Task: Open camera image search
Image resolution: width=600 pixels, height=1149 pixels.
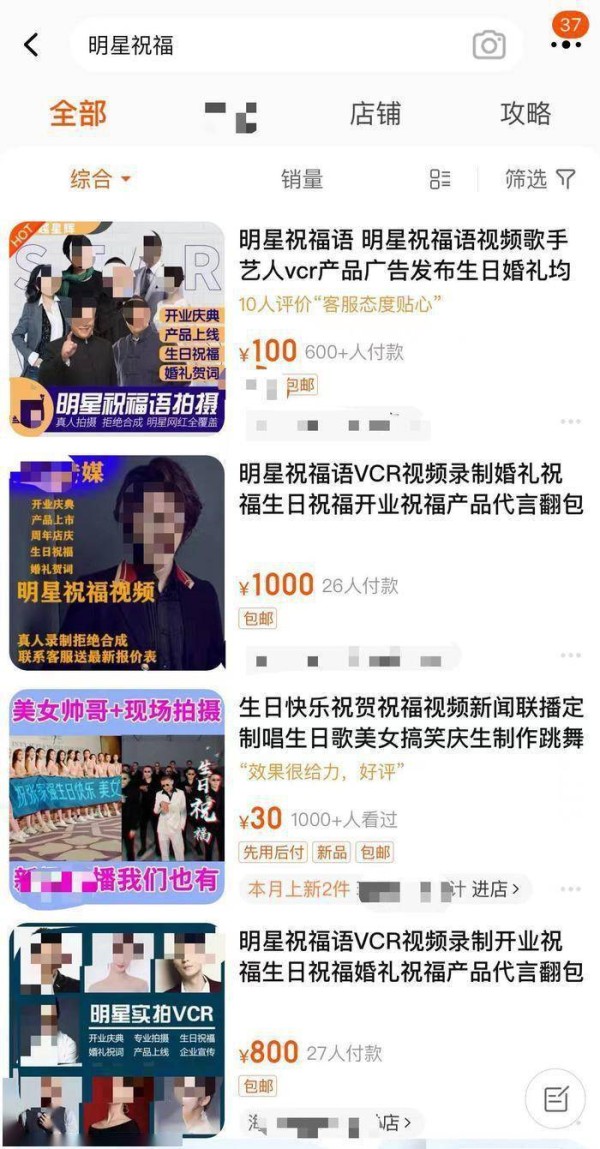Action: (489, 45)
